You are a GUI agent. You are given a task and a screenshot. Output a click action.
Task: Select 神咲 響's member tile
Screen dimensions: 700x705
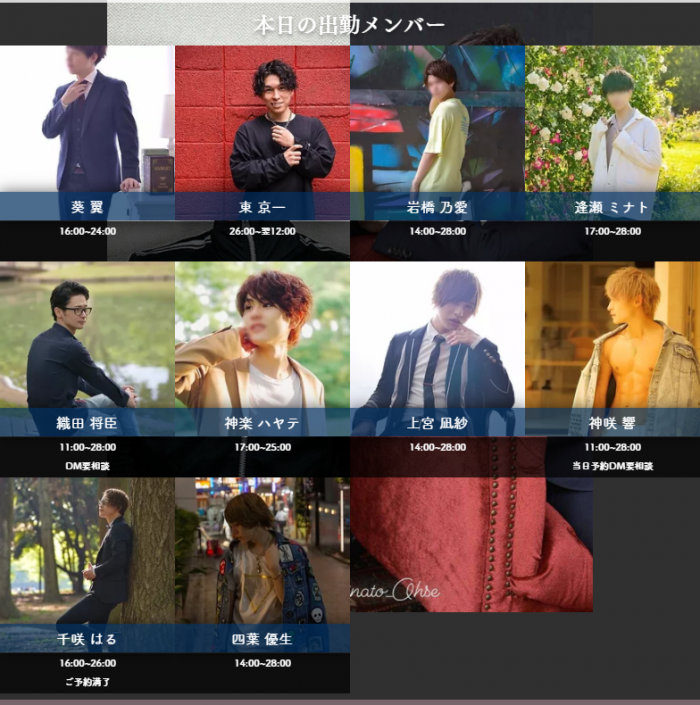pos(612,345)
